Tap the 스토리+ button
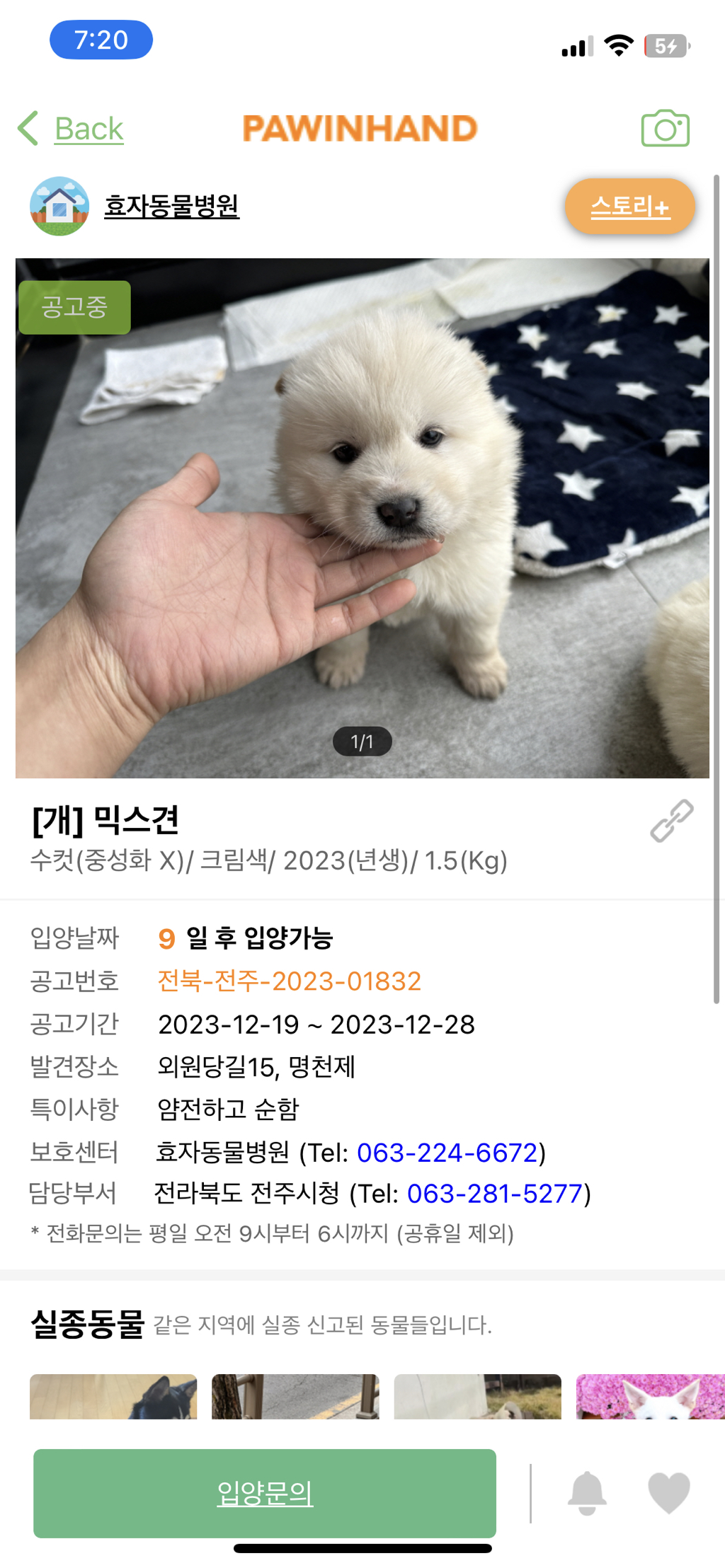The width and height of the screenshot is (725, 1568). pyautogui.click(x=629, y=207)
